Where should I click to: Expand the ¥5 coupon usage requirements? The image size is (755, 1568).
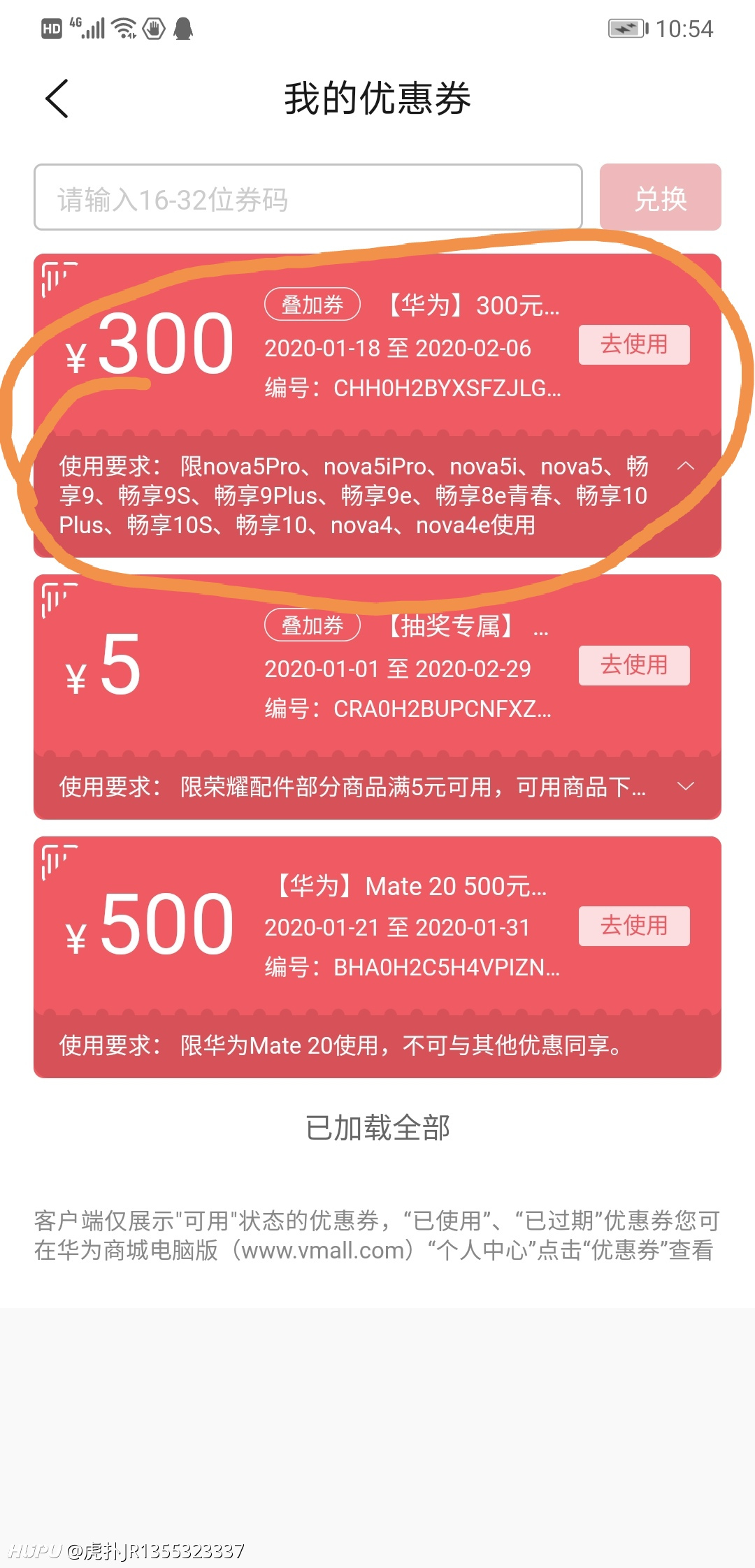pos(686,787)
